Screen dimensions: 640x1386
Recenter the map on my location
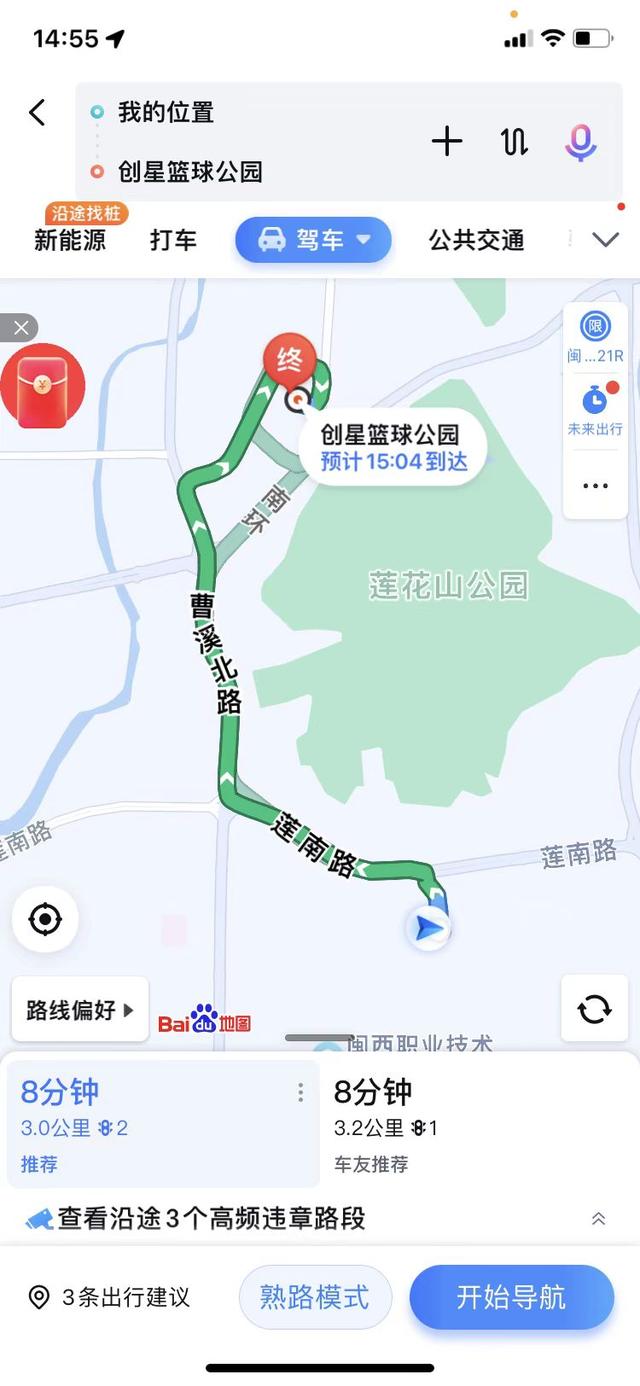[x=45, y=919]
